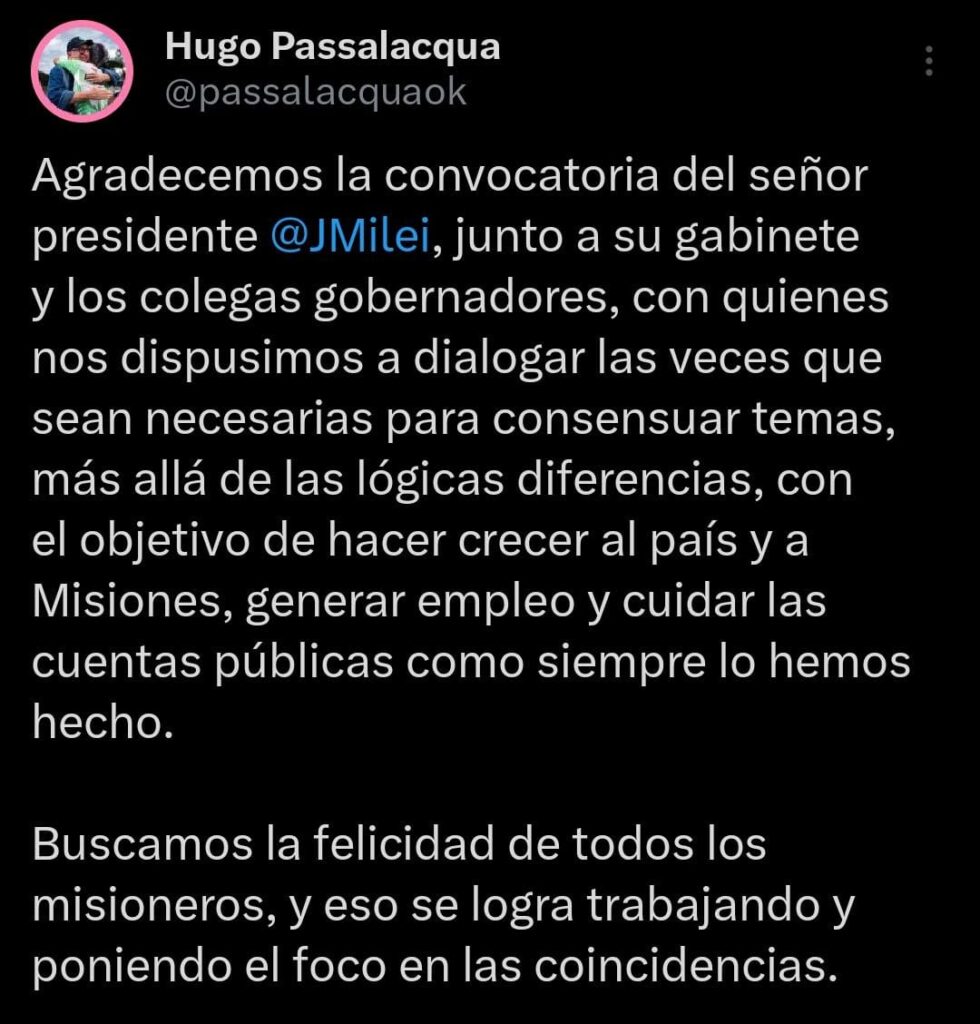View the Hugo Passalacqua profile name

[x=331, y=46]
